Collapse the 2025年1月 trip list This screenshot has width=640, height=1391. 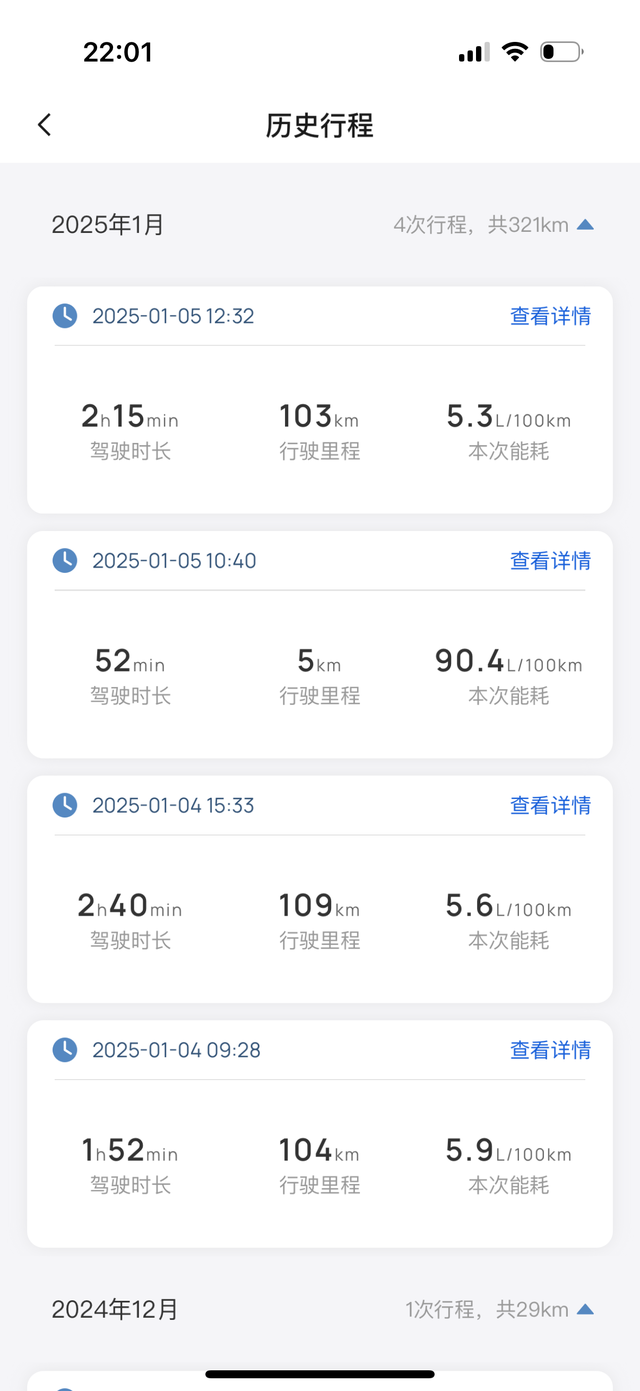[585, 225]
